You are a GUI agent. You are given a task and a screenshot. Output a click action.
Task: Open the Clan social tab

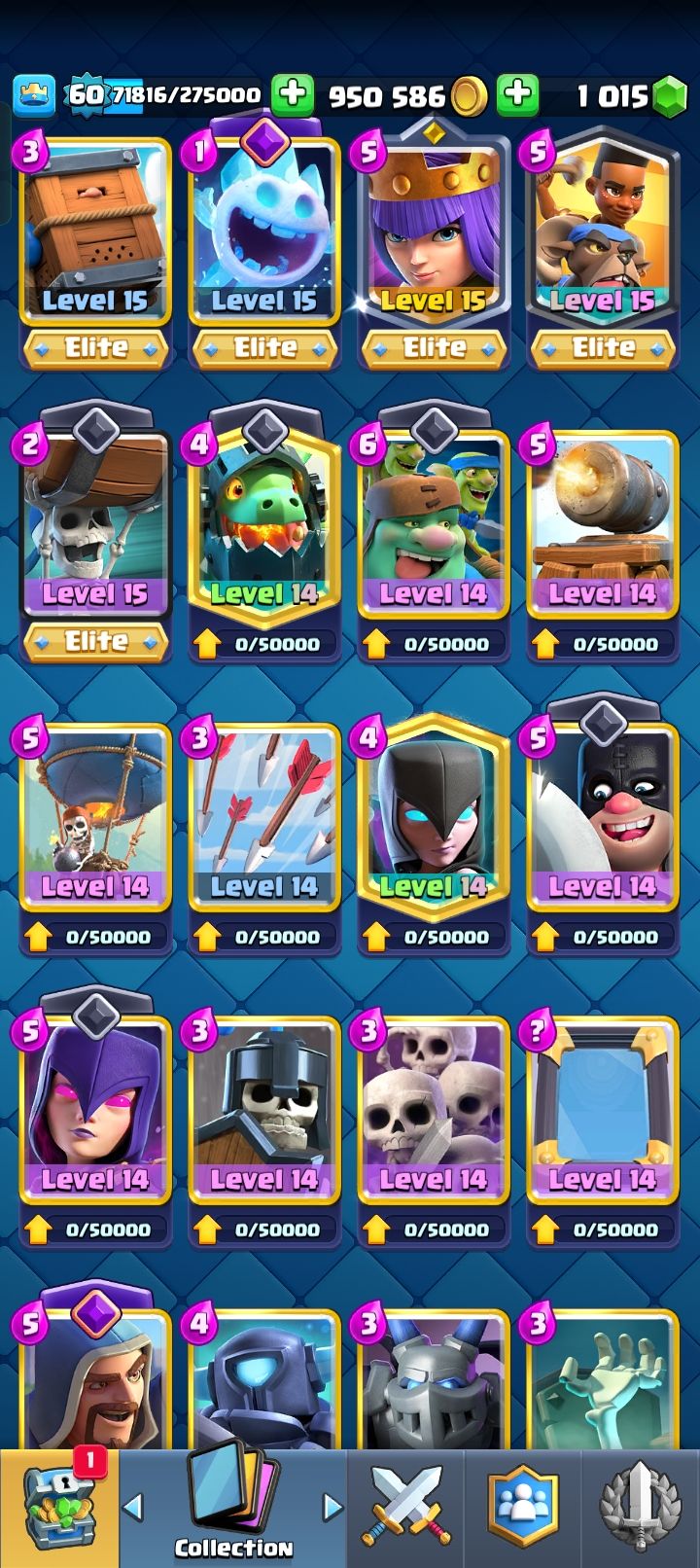[x=523, y=1508]
